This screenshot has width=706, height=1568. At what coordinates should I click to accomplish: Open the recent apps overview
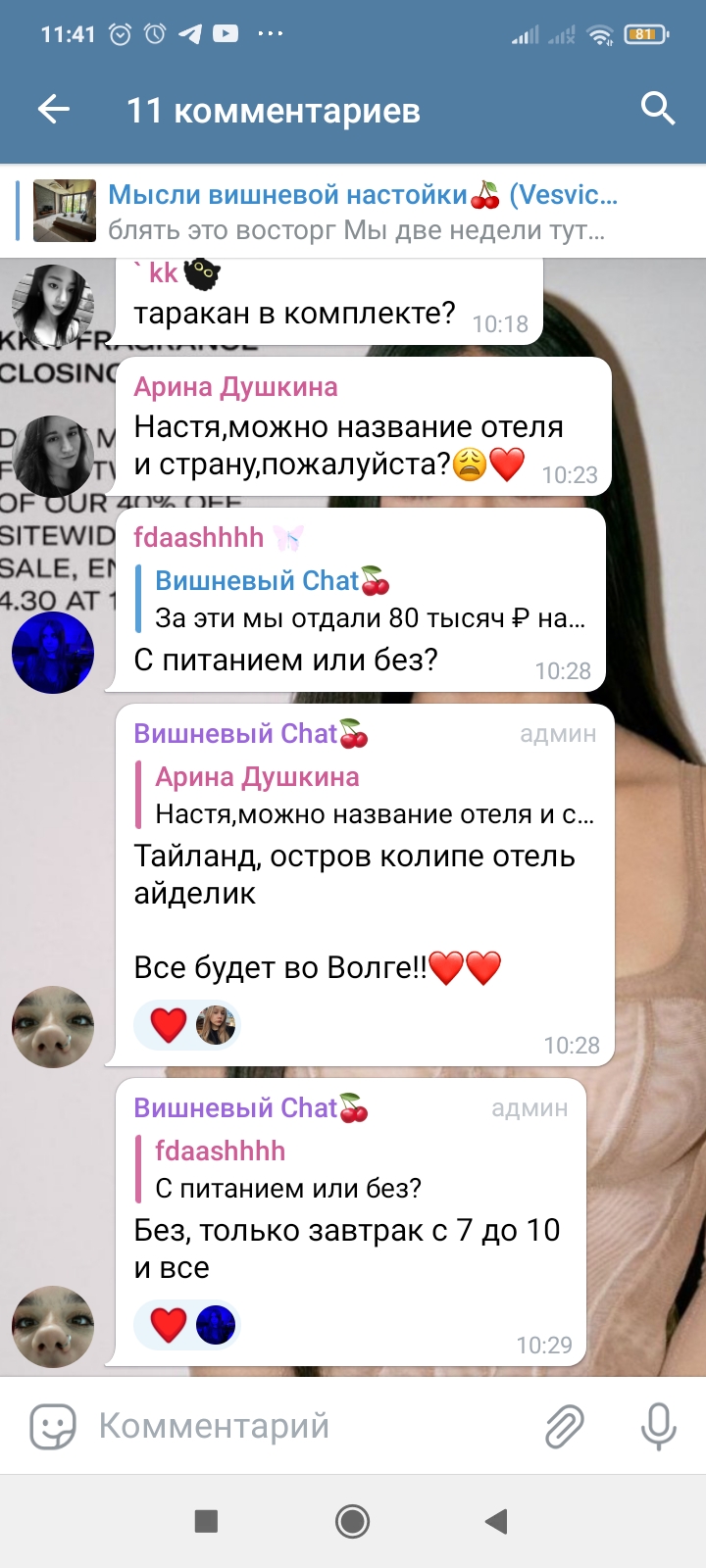pos(206,1521)
